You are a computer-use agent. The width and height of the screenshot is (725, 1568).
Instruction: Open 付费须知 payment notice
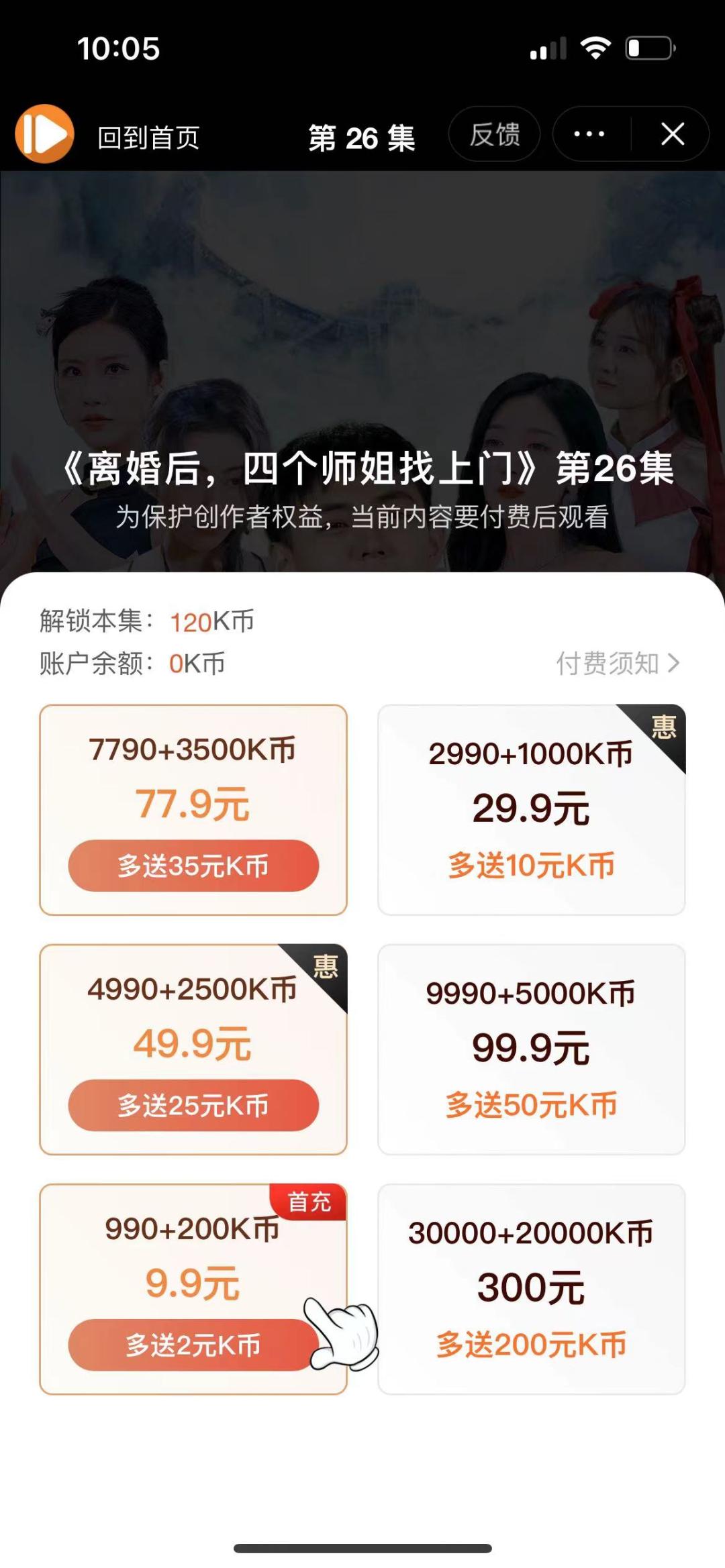(618, 664)
